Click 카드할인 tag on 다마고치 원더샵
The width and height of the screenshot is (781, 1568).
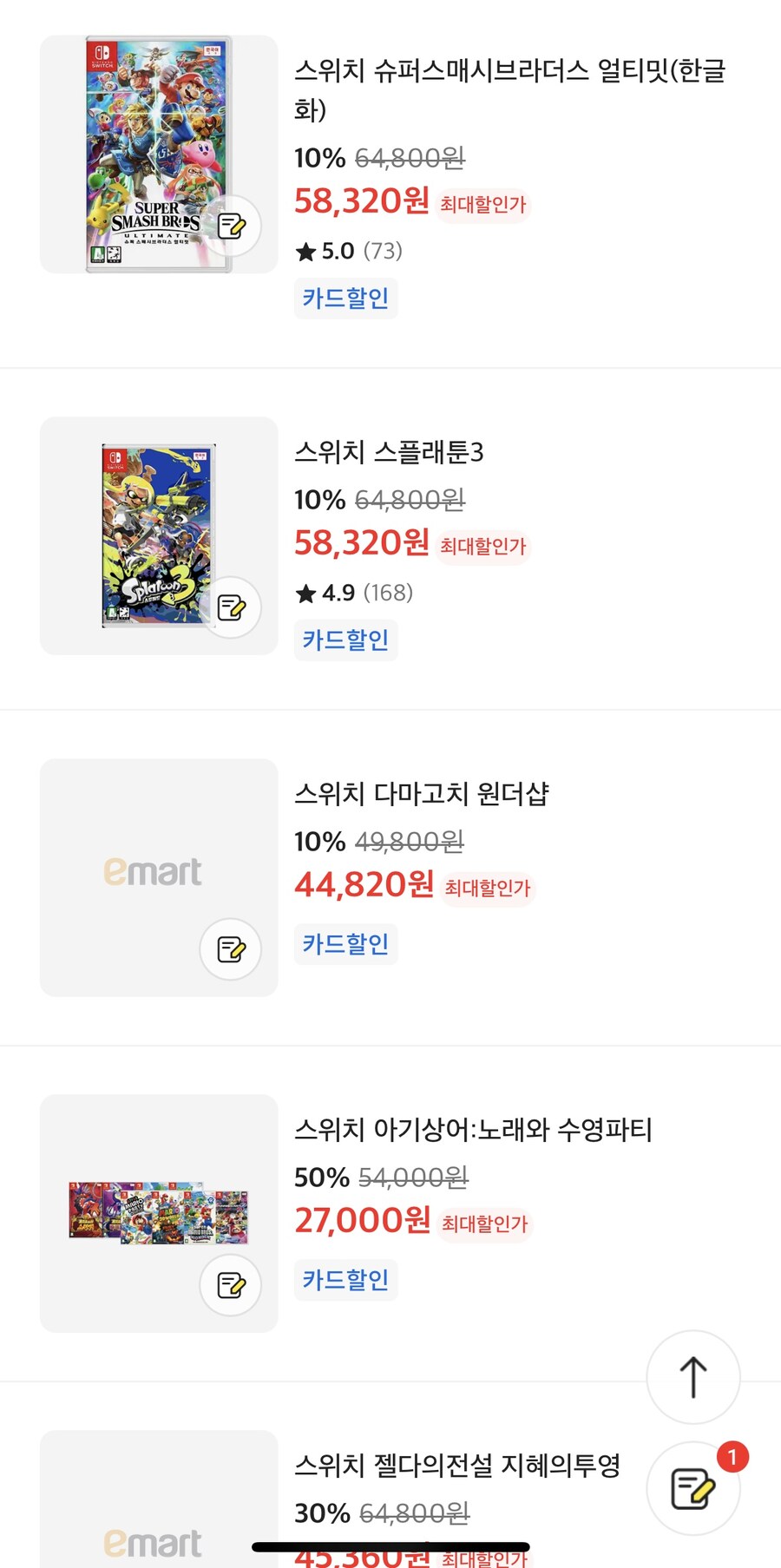tap(345, 943)
